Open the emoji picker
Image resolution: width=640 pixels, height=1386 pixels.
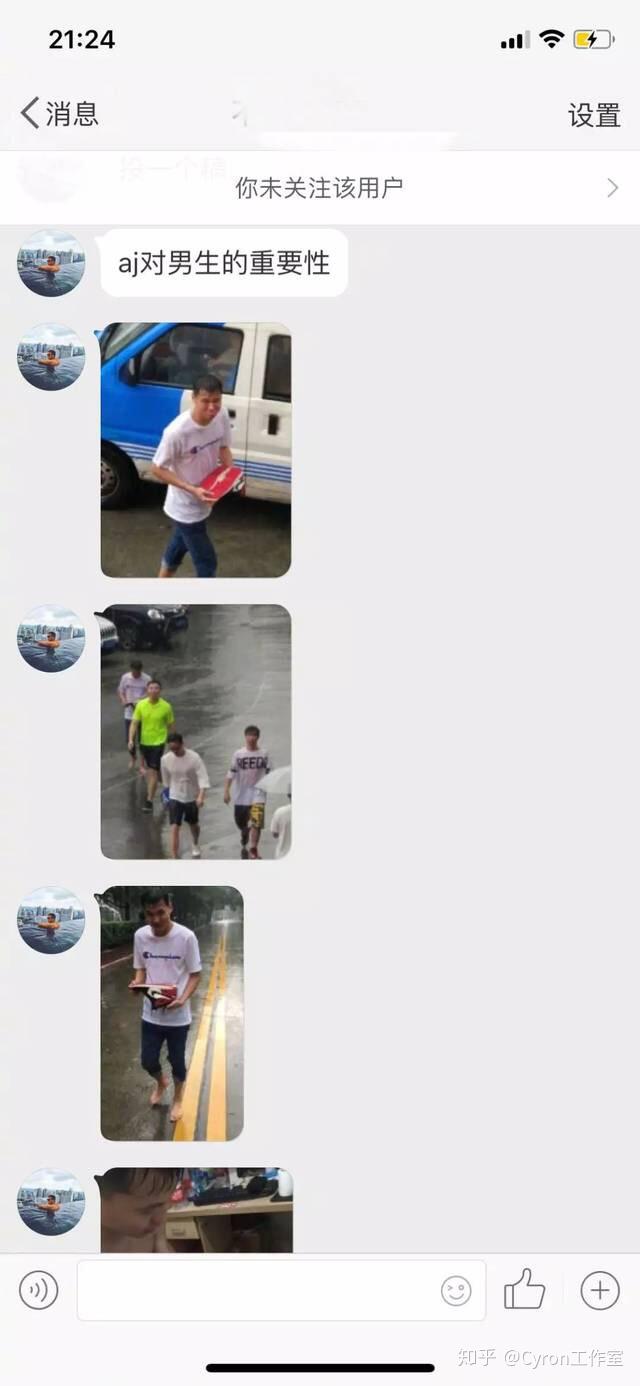[456, 1291]
